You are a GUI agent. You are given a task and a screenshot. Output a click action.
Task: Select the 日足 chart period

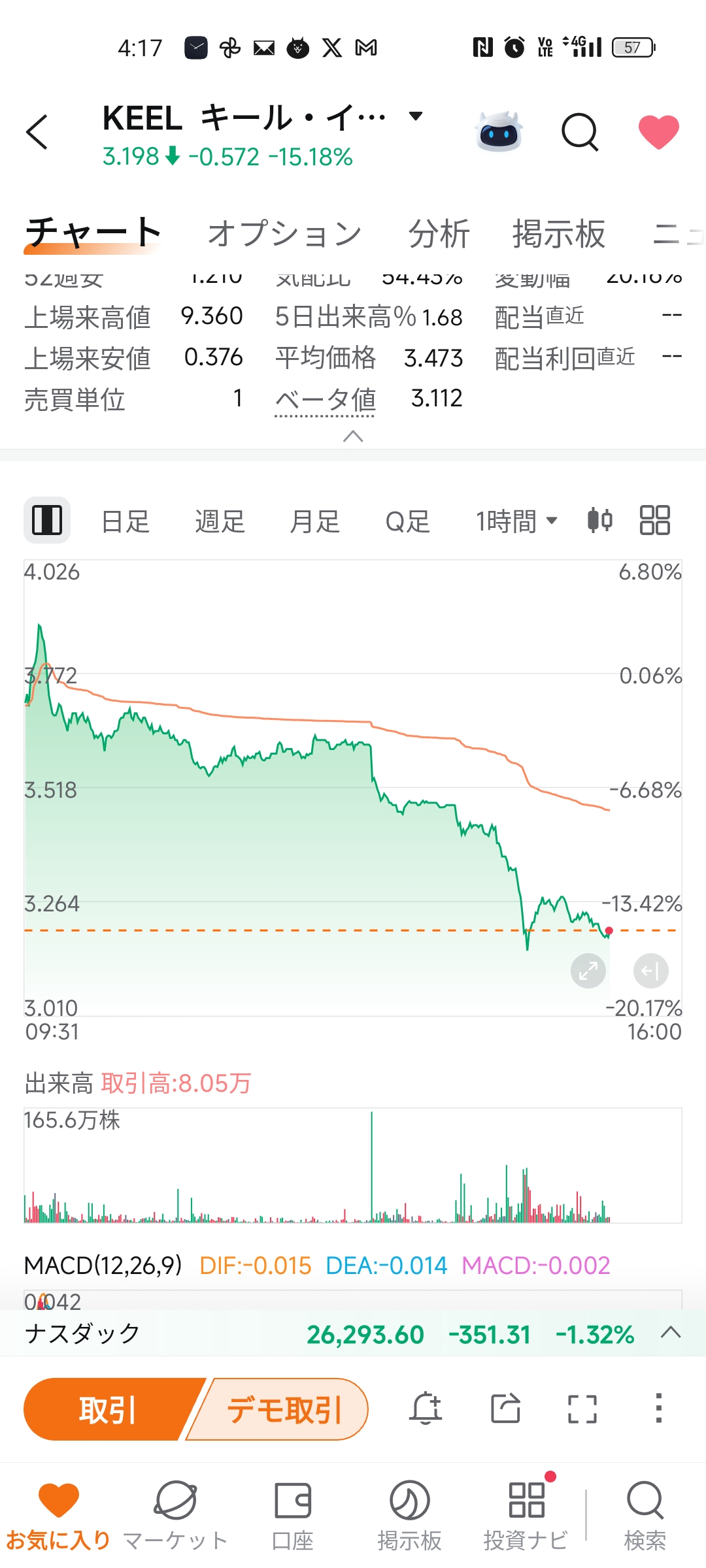coord(126,521)
